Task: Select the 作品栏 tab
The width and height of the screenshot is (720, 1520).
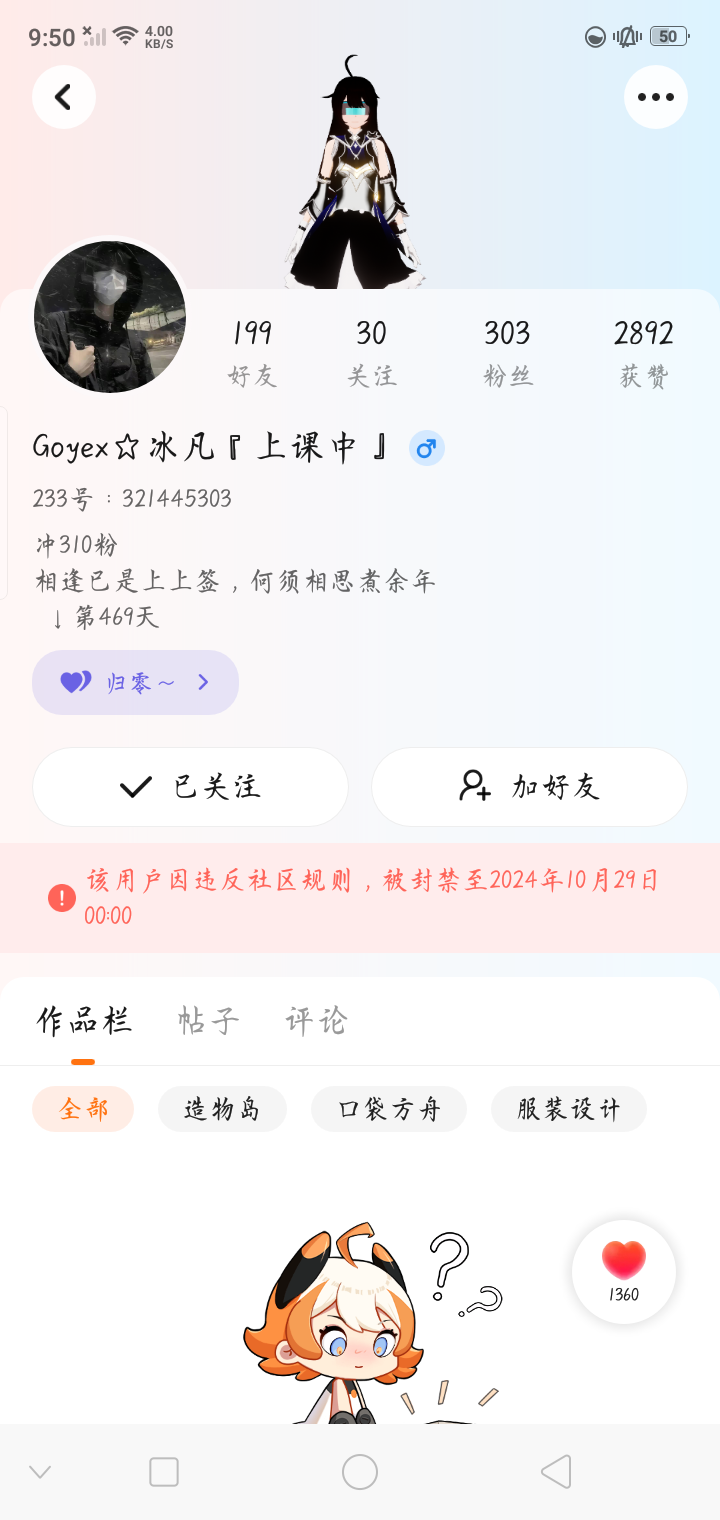Action: [84, 1021]
